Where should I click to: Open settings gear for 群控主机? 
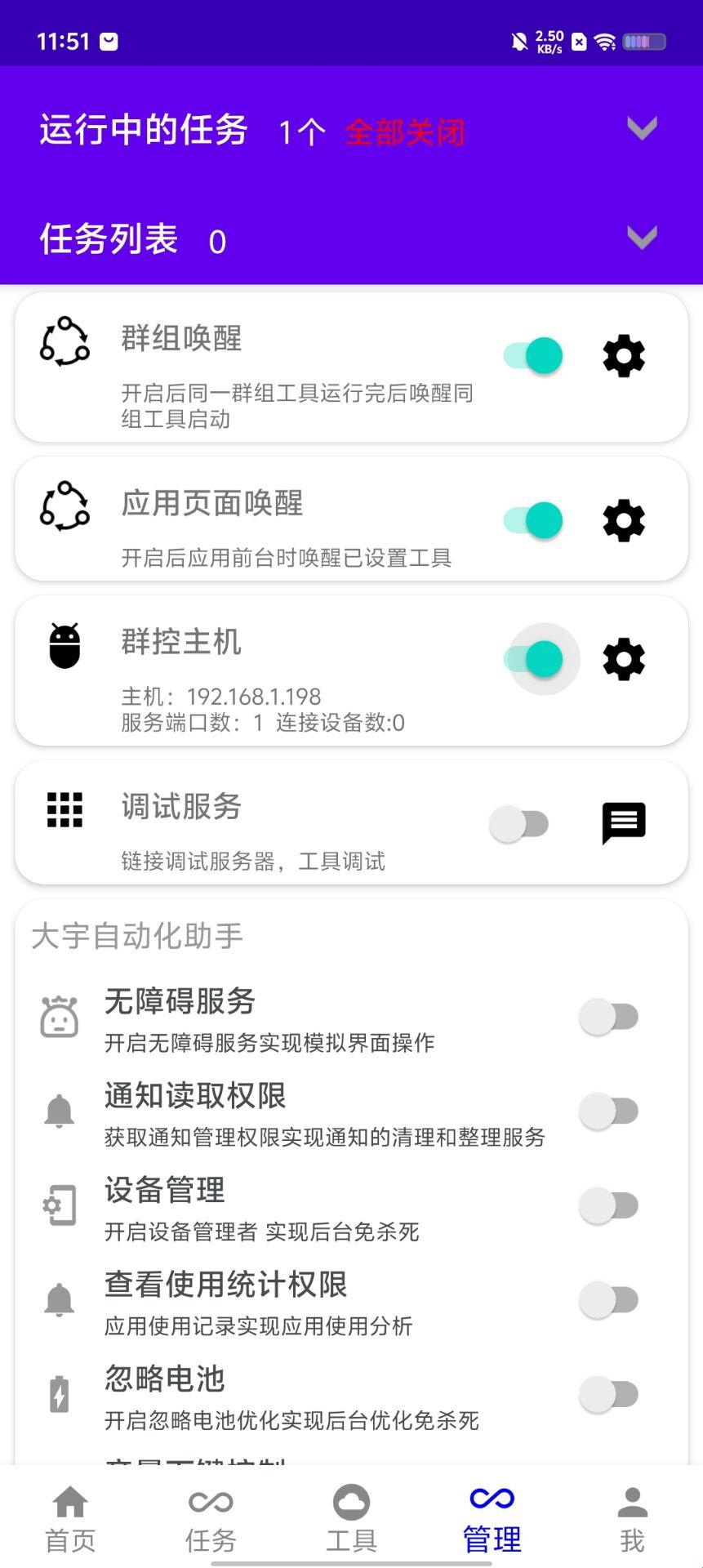click(x=624, y=659)
